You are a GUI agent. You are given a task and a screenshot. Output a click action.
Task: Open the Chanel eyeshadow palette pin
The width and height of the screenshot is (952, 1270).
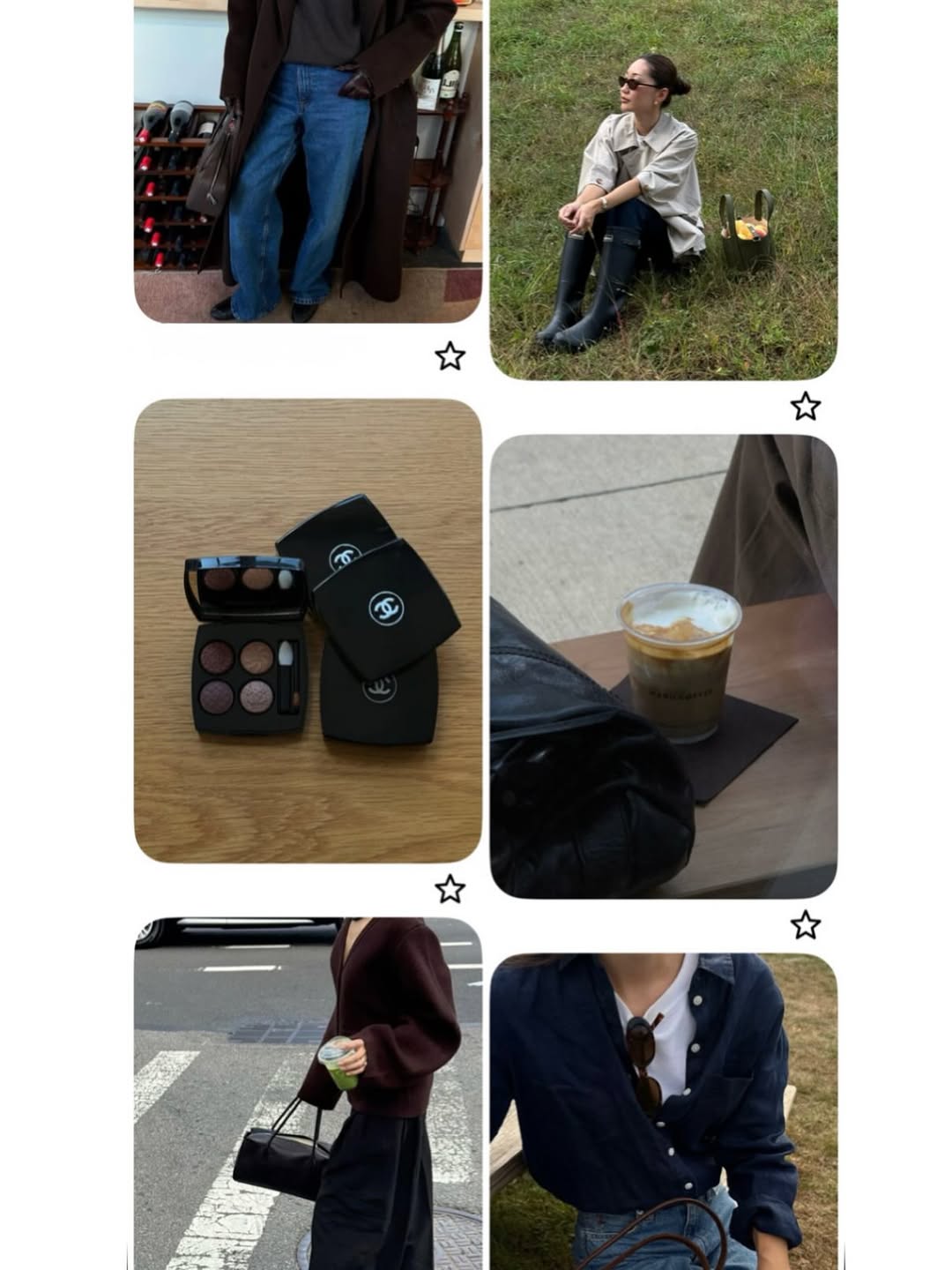(x=308, y=631)
